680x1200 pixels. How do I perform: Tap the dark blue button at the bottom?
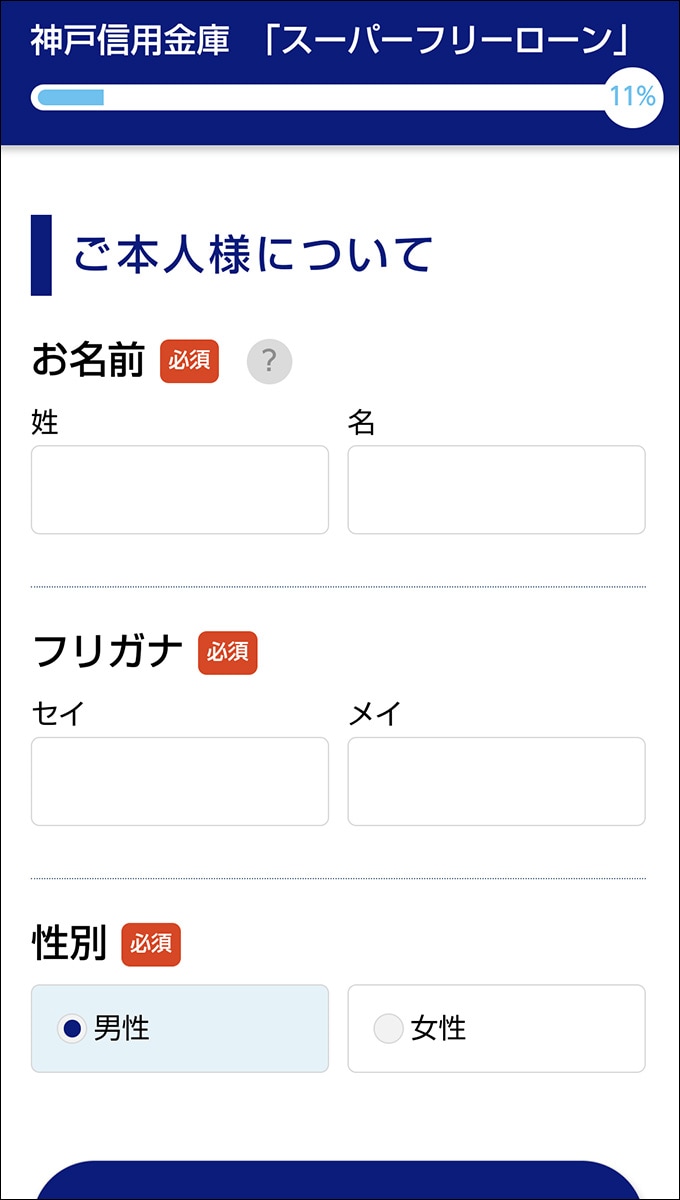338,1182
